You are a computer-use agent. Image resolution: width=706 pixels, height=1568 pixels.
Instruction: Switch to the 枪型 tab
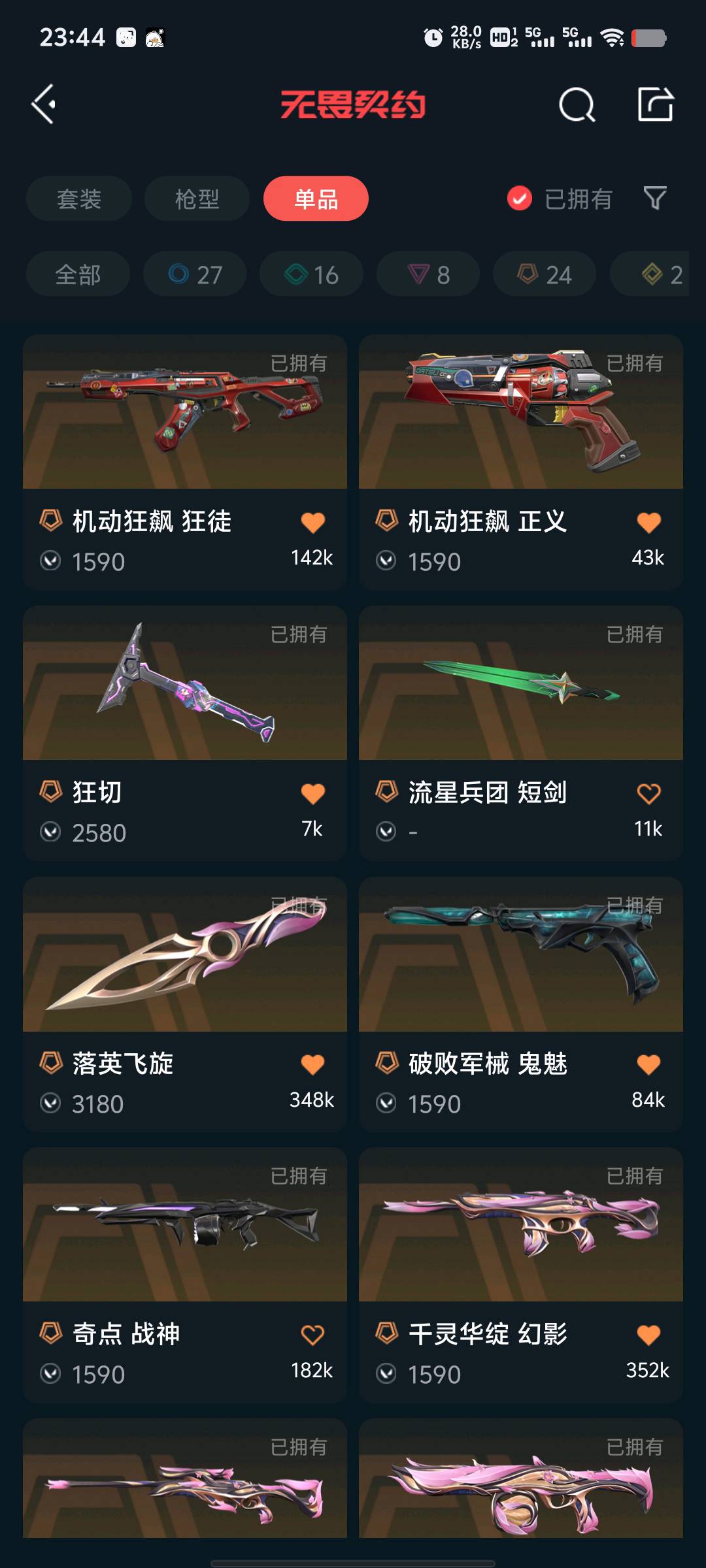197,199
